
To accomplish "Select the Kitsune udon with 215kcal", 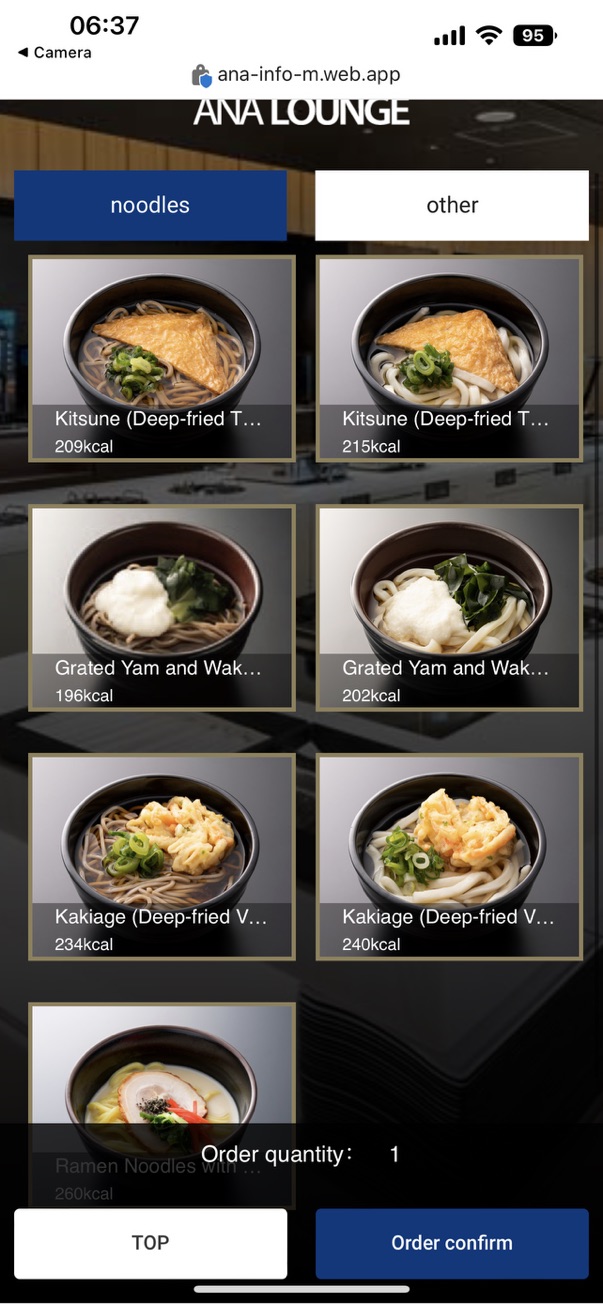I will click(x=449, y=358).
